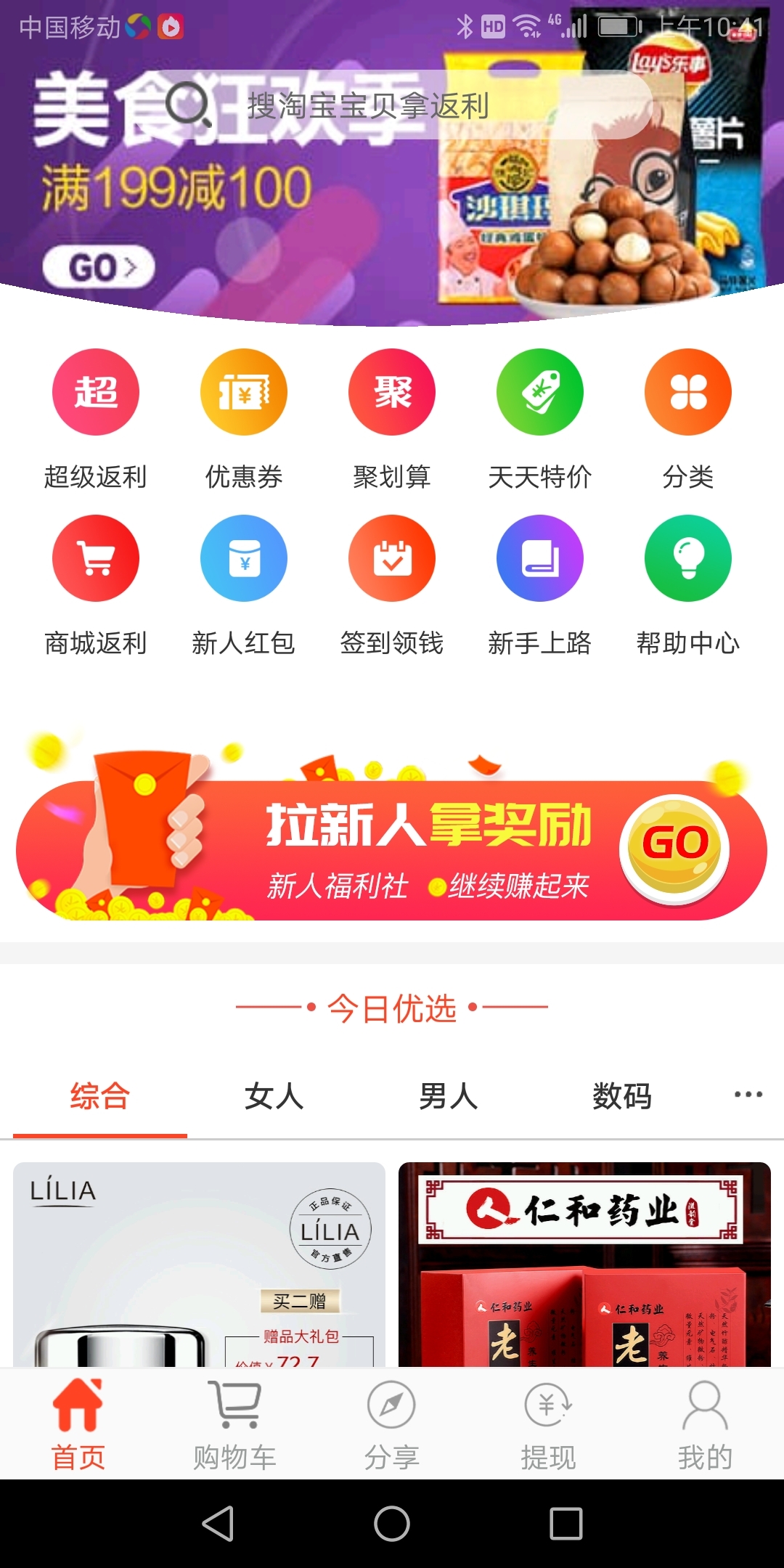This screenshot has height=1568, width=784.
Task: Switch to the 数码 tab
Action: coord(622,1096)
